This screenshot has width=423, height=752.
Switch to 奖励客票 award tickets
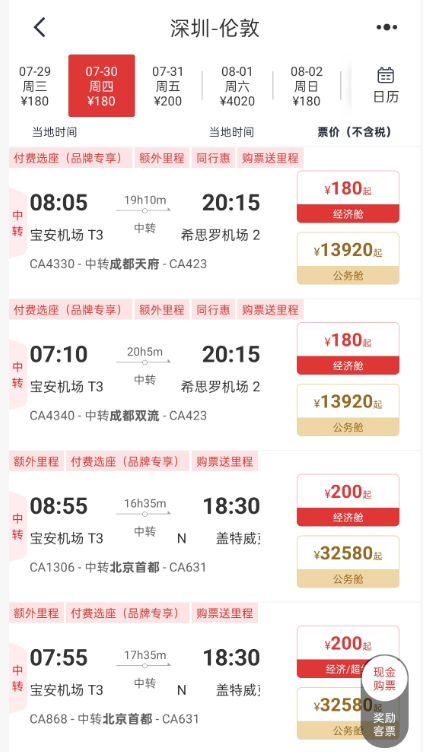click(385, 724)
